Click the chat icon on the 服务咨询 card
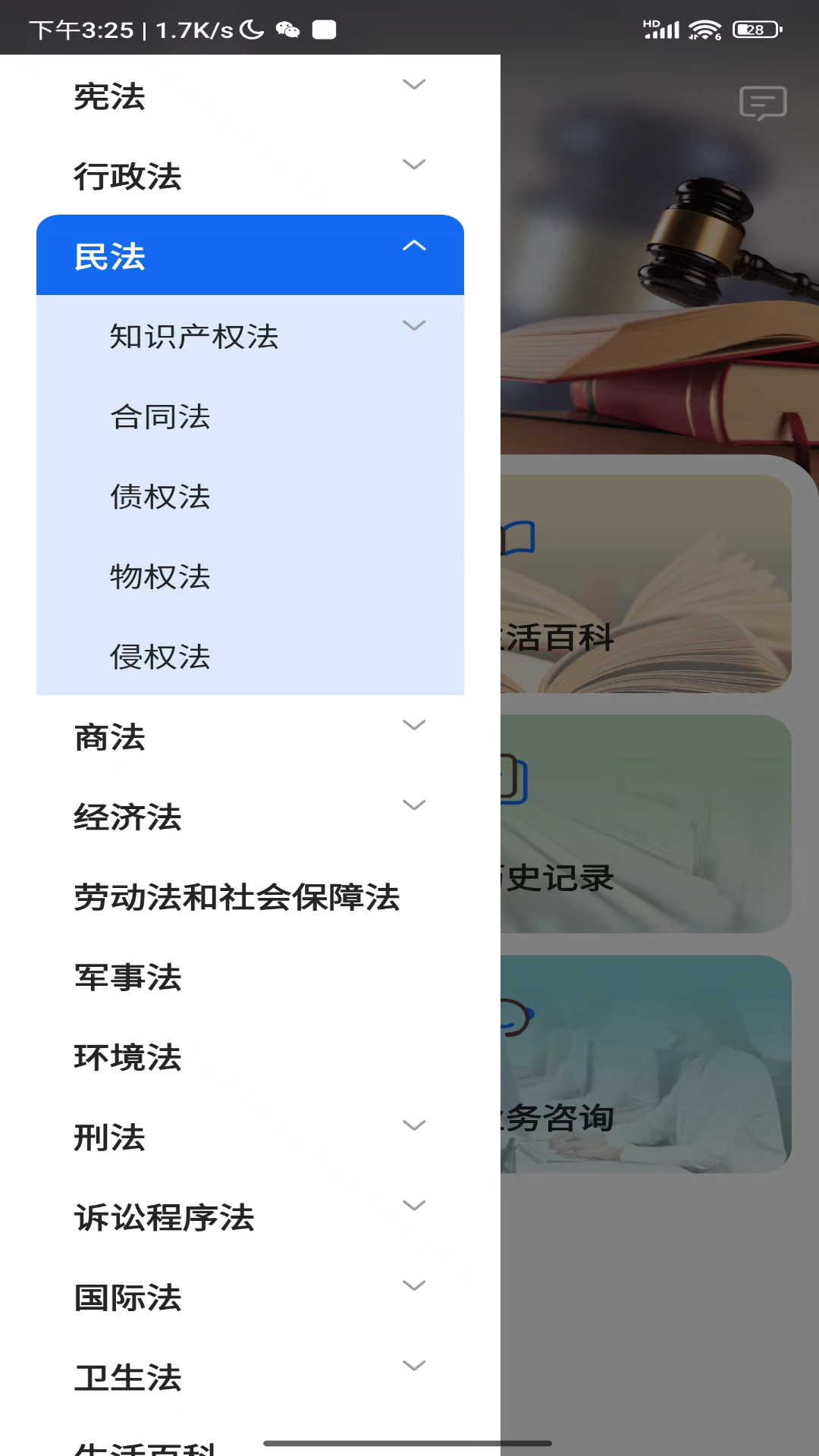This screenshot has height=1456, width=819. pos(516,1016)
